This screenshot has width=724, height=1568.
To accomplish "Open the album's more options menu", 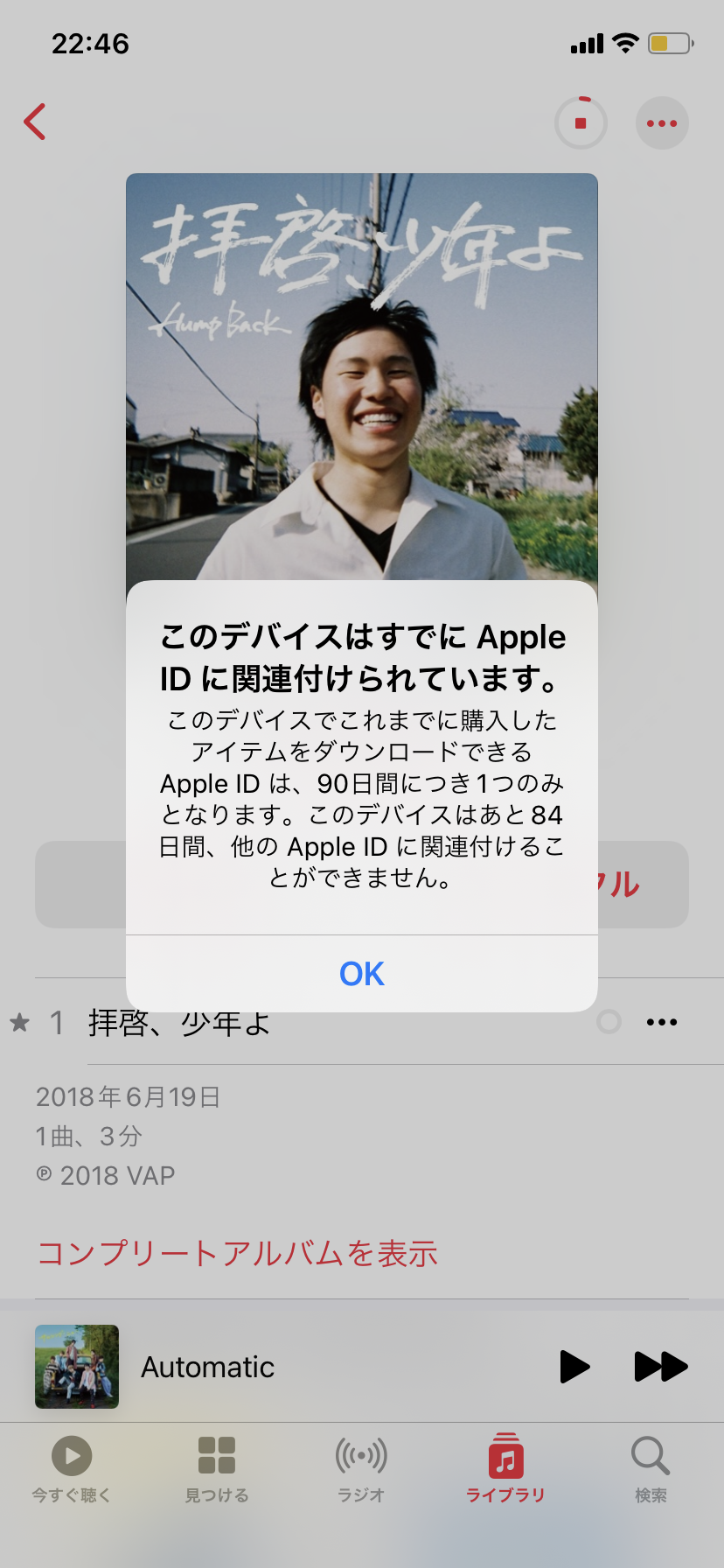I will (662, 123).
